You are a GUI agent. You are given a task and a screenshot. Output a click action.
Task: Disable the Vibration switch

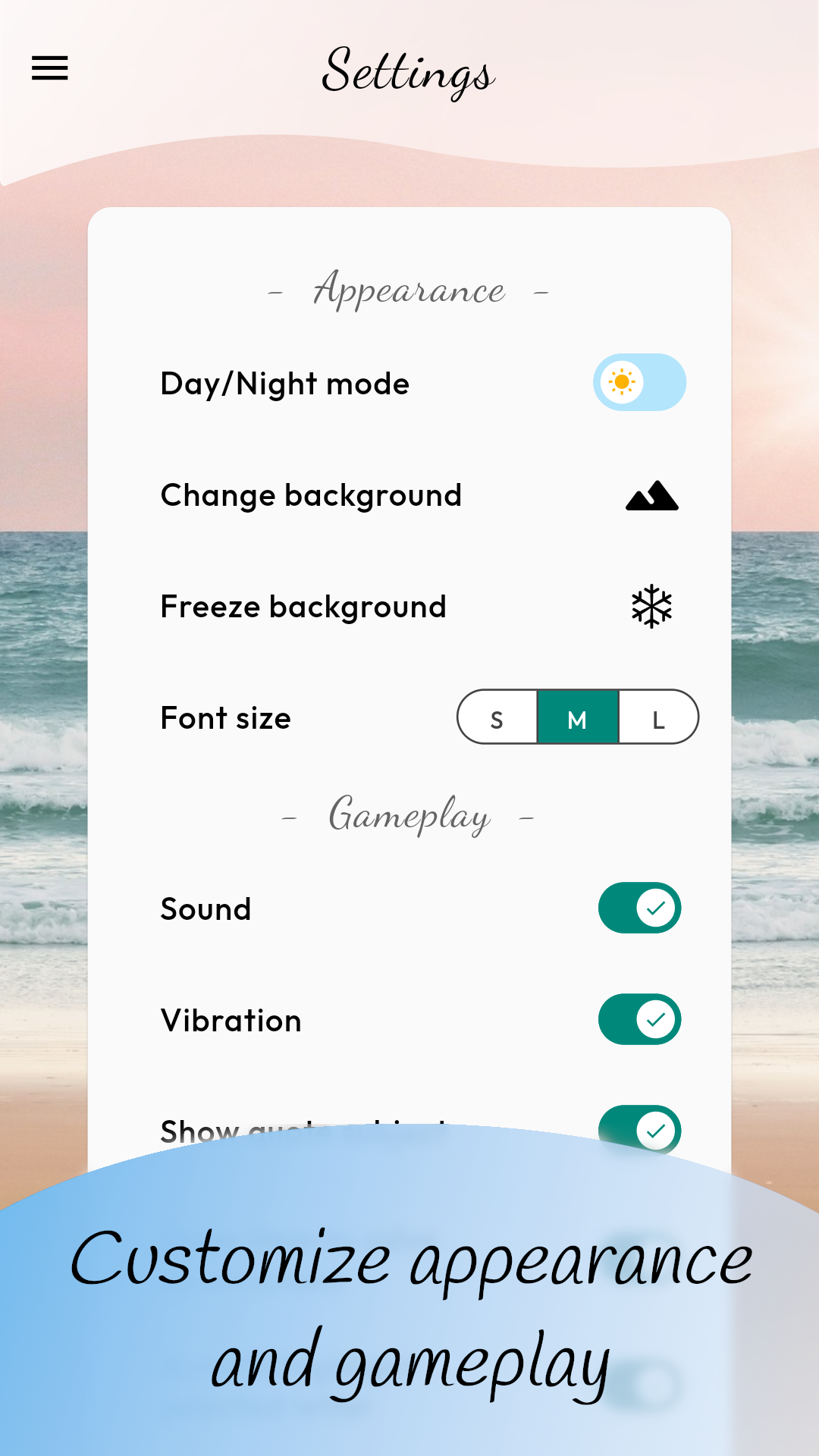tap(639, 1019)
